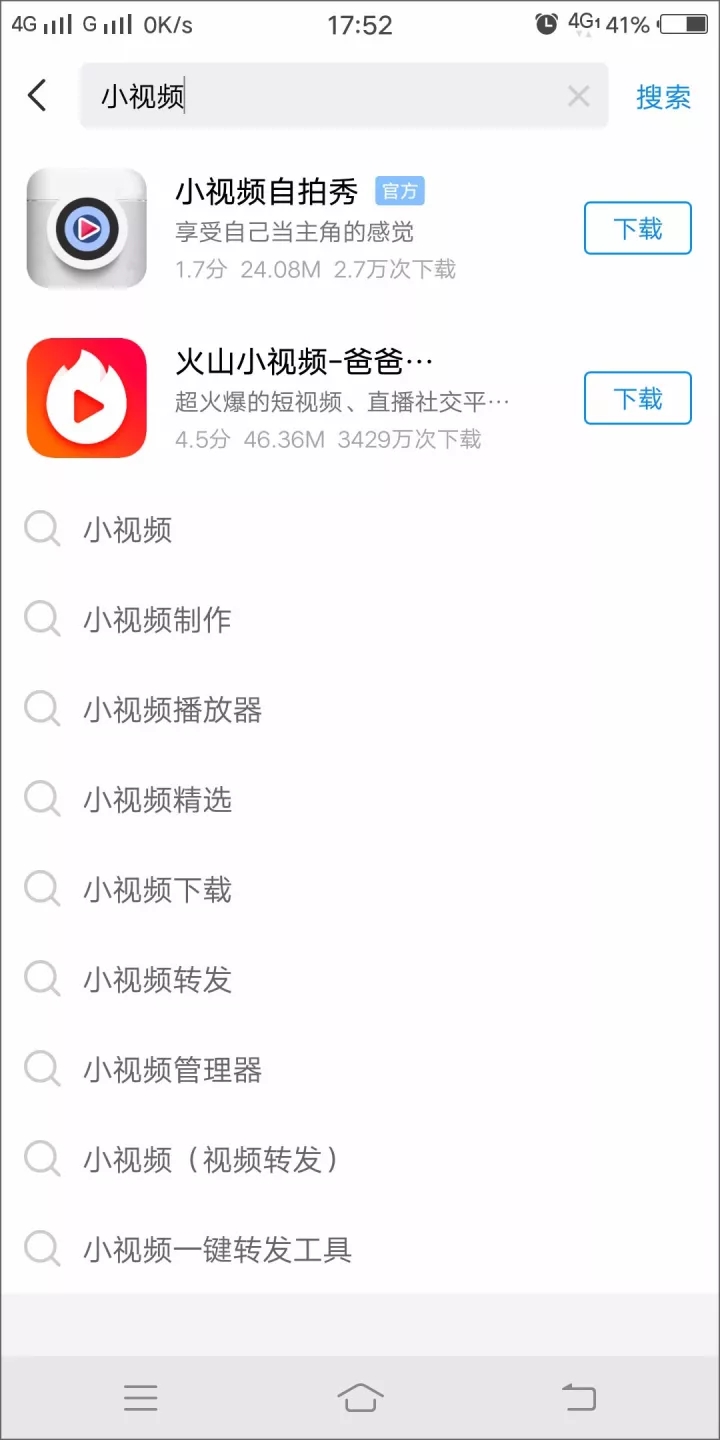Click the magnifier icon beside 小视频下载
The width and height of the screenshot is (720, 1440).
41,889
